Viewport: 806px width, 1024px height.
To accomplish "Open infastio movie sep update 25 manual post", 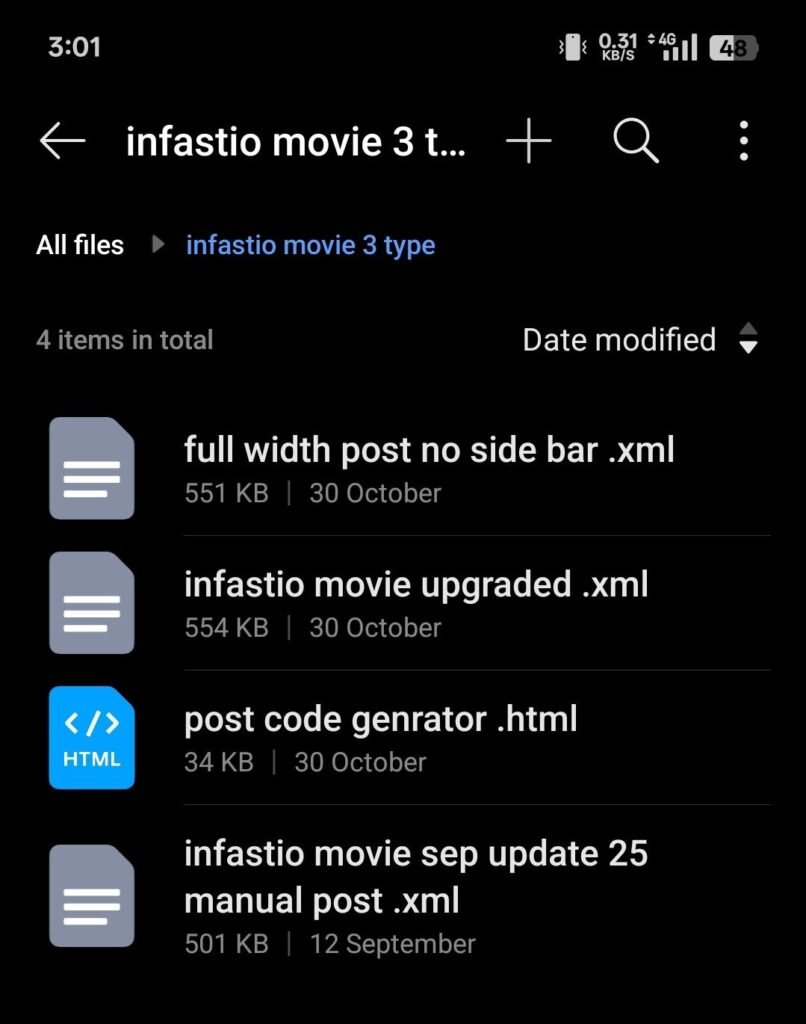I will [416, 876].
